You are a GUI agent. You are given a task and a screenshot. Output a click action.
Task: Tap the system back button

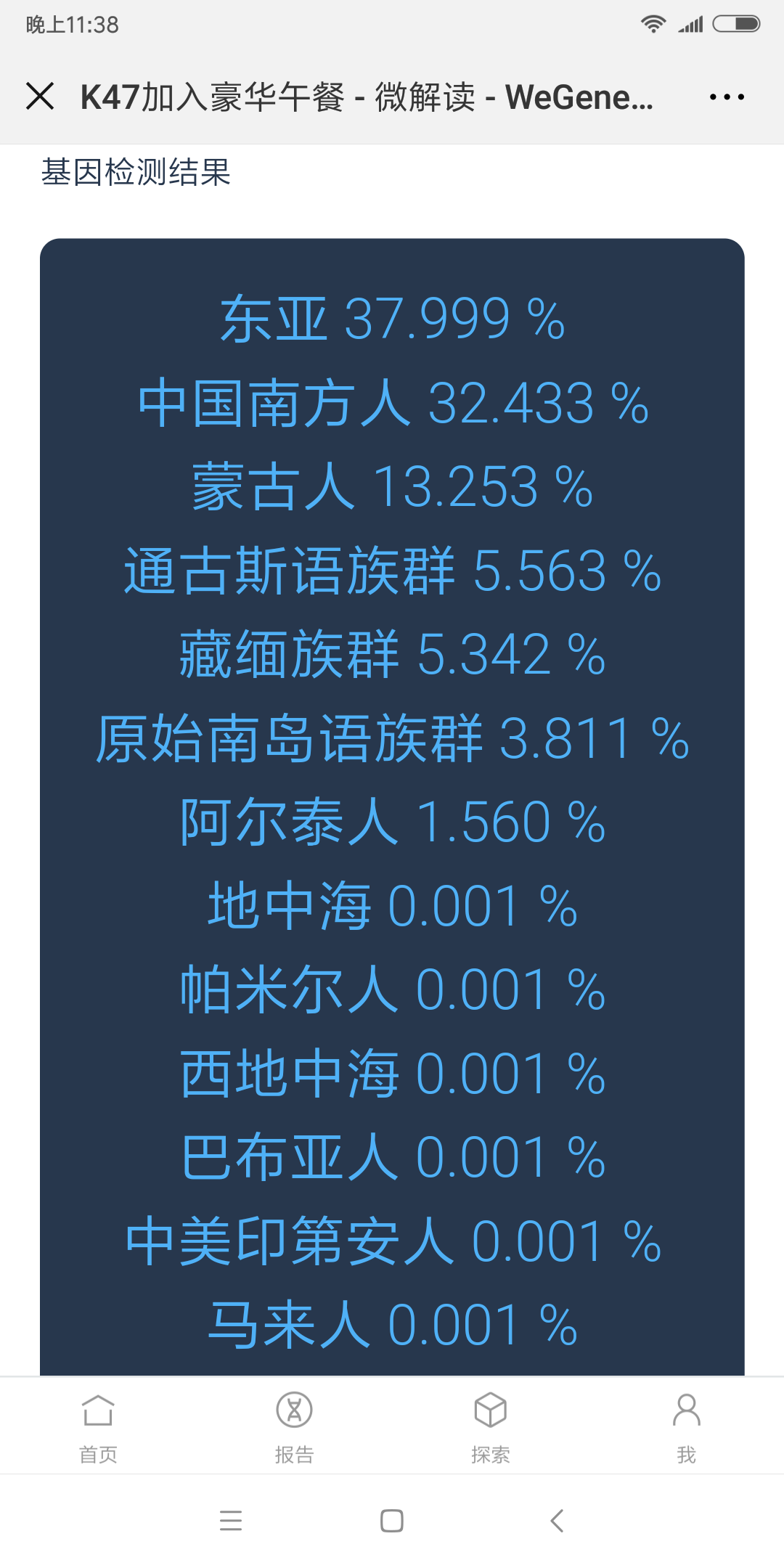pos(557,1520)
